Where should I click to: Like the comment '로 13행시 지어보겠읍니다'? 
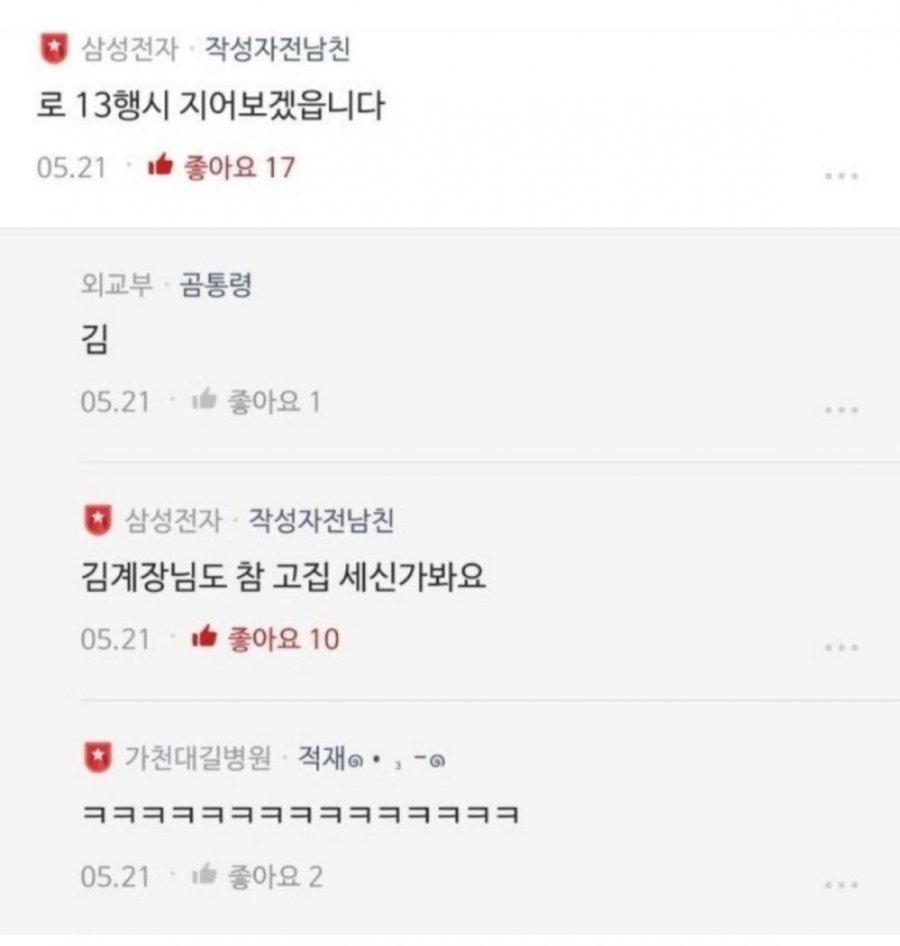pyautogui.click(x=161, y=167)
